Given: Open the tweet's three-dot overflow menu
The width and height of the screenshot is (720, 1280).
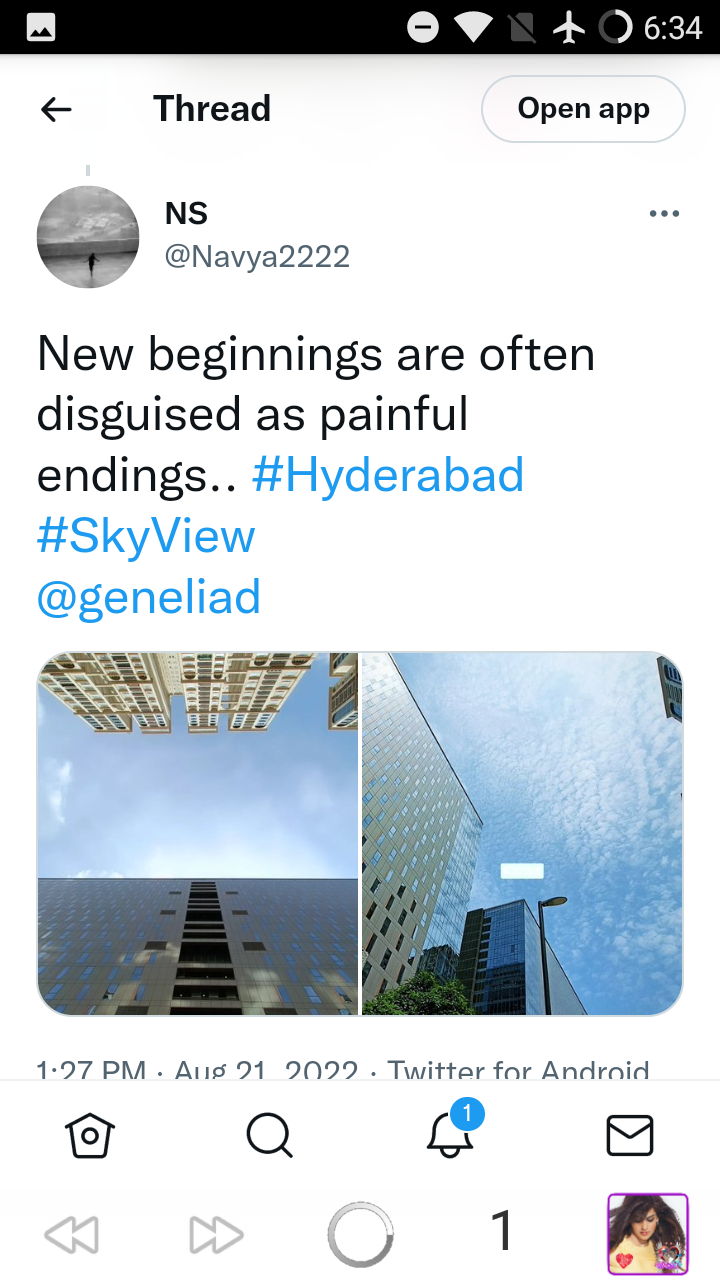Looking at the screenshot, I should pos(664,213).
